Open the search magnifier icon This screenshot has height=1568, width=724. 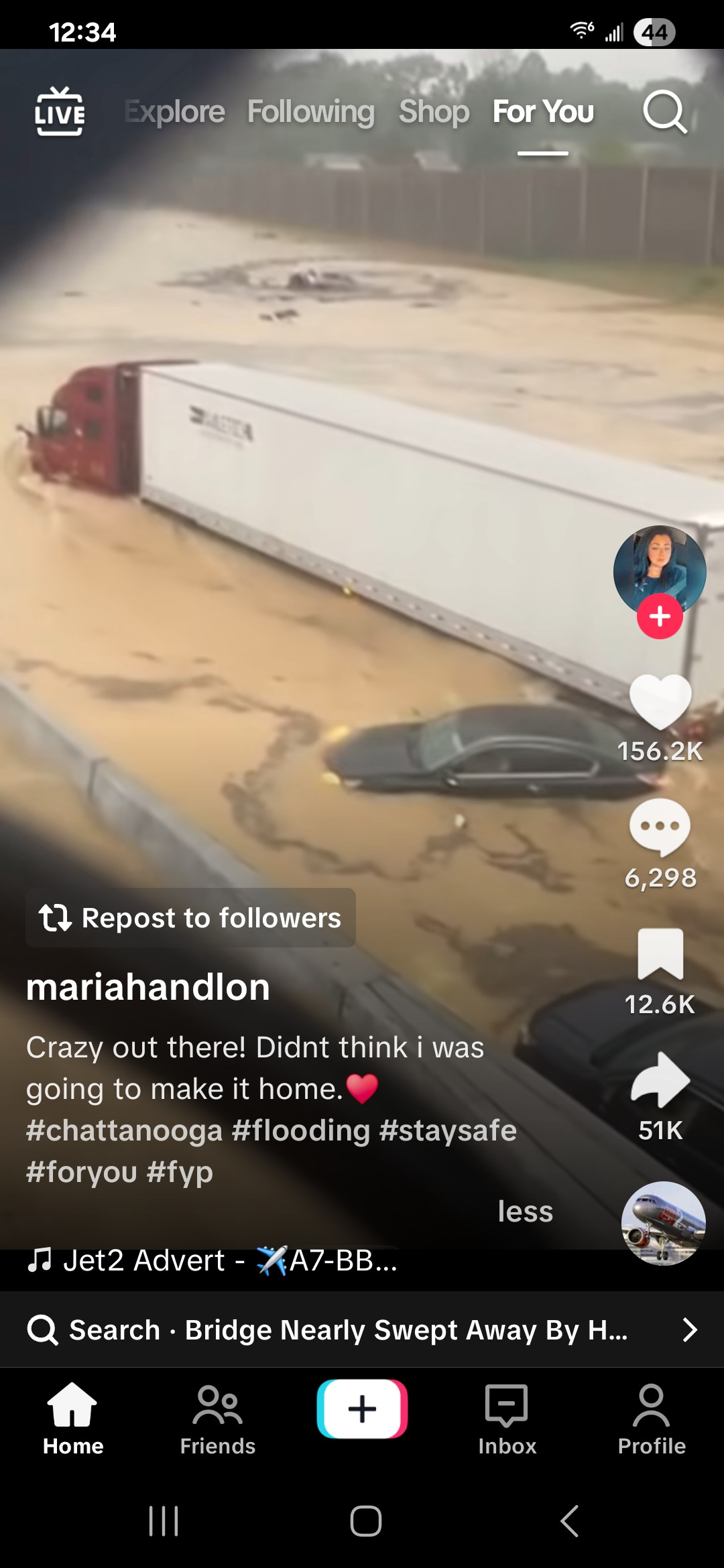(x=664, y=112)
